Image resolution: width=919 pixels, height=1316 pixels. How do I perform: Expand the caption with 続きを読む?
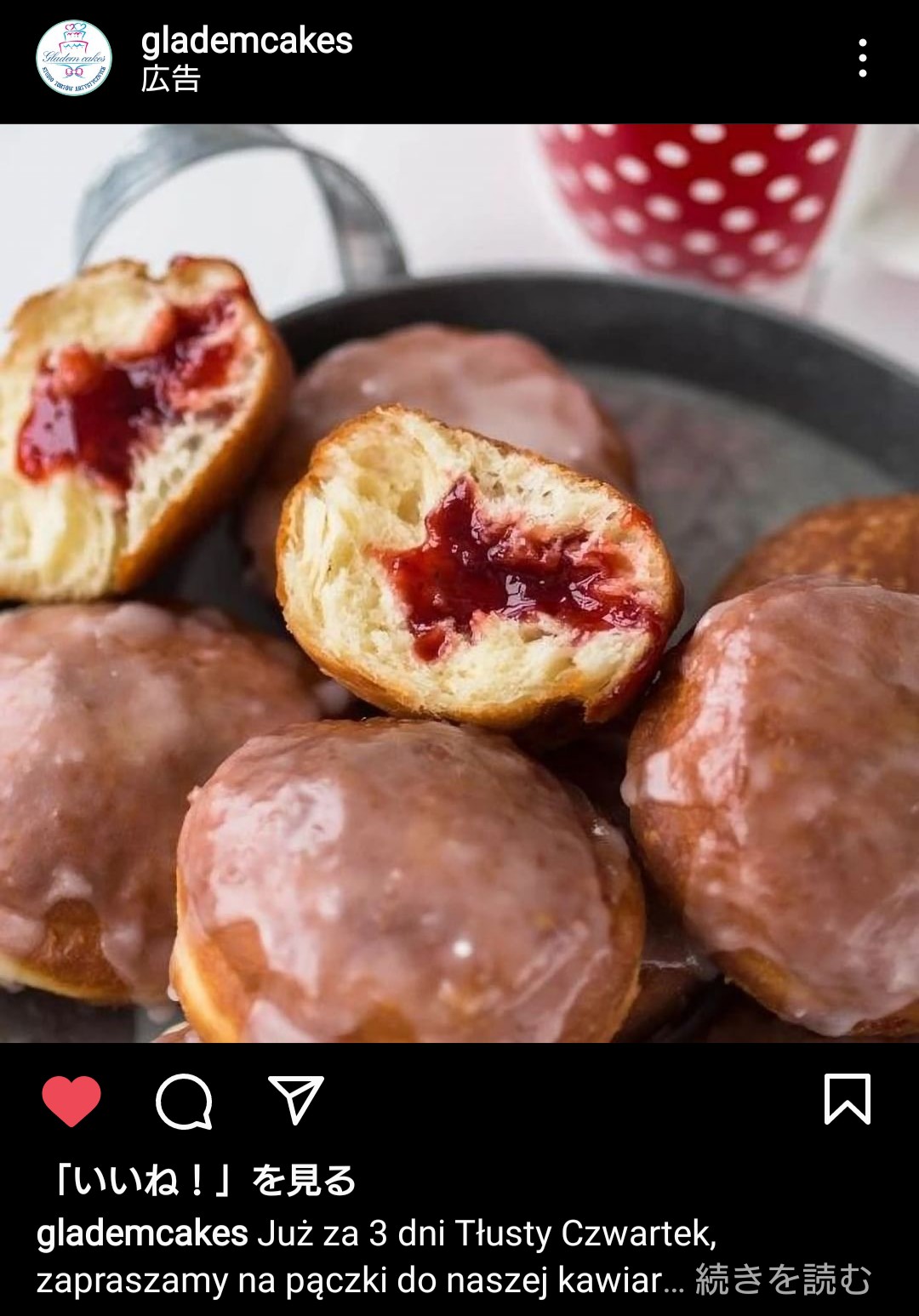[783, 1279]
